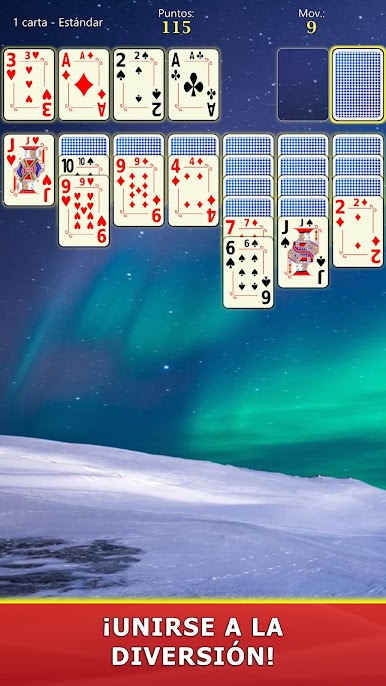Tap the ace of diamonds foundation pile
Screen dimensions: 386x686
click(x=84, y=84)
